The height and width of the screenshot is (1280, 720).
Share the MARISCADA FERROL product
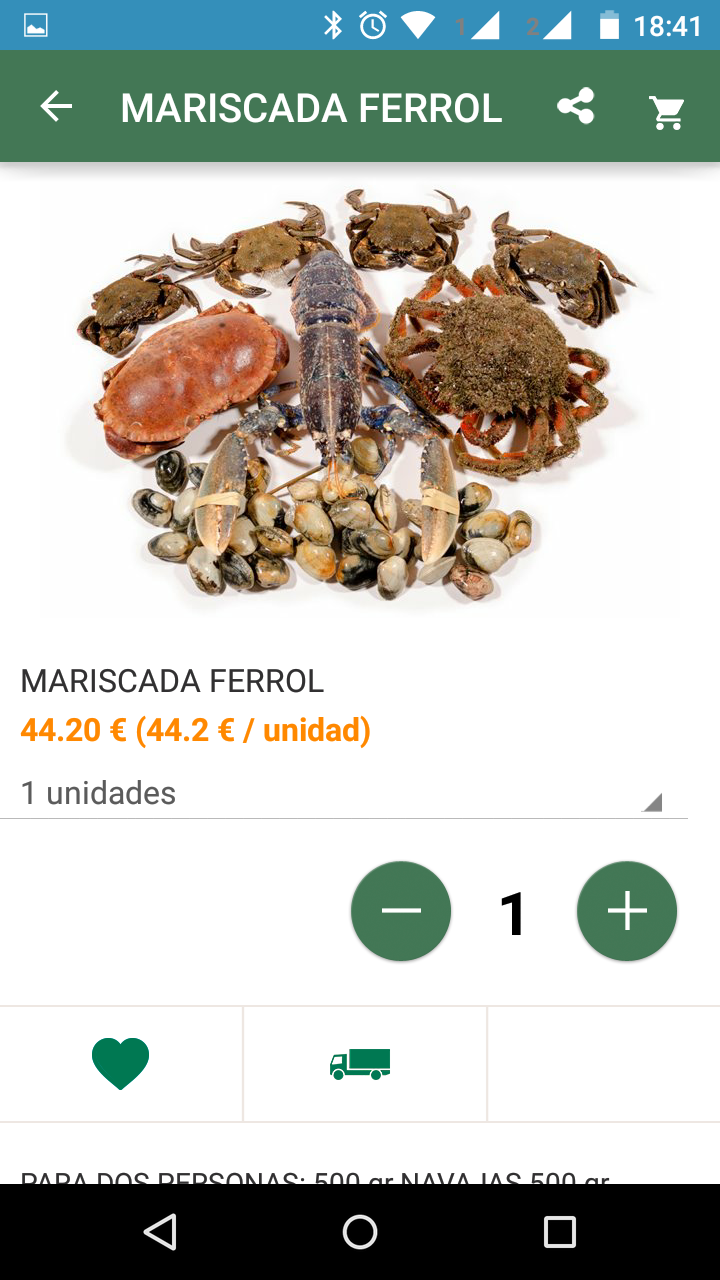(575, 106)
